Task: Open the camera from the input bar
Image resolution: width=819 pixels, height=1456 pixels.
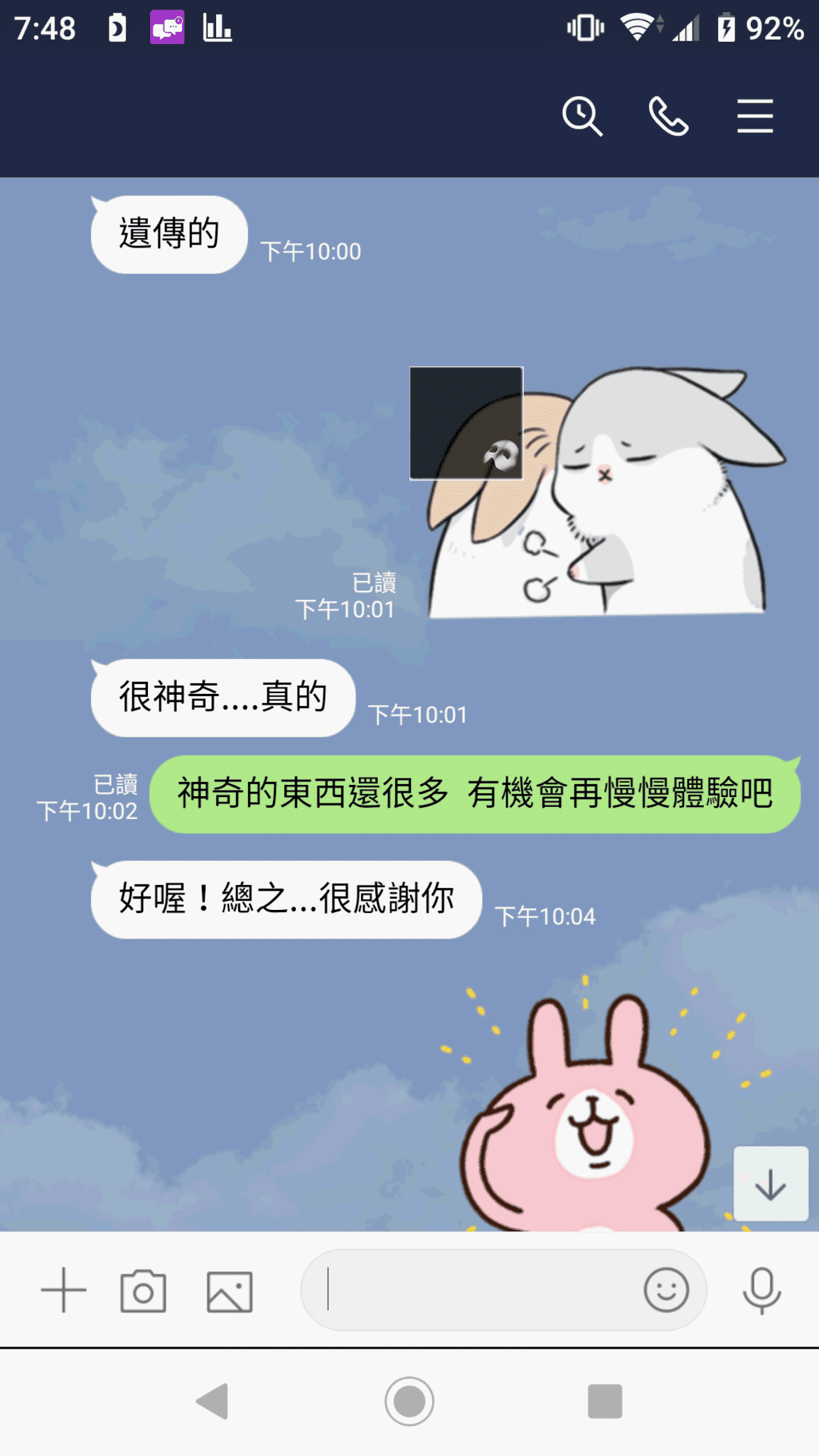Action: point(143,1290)
